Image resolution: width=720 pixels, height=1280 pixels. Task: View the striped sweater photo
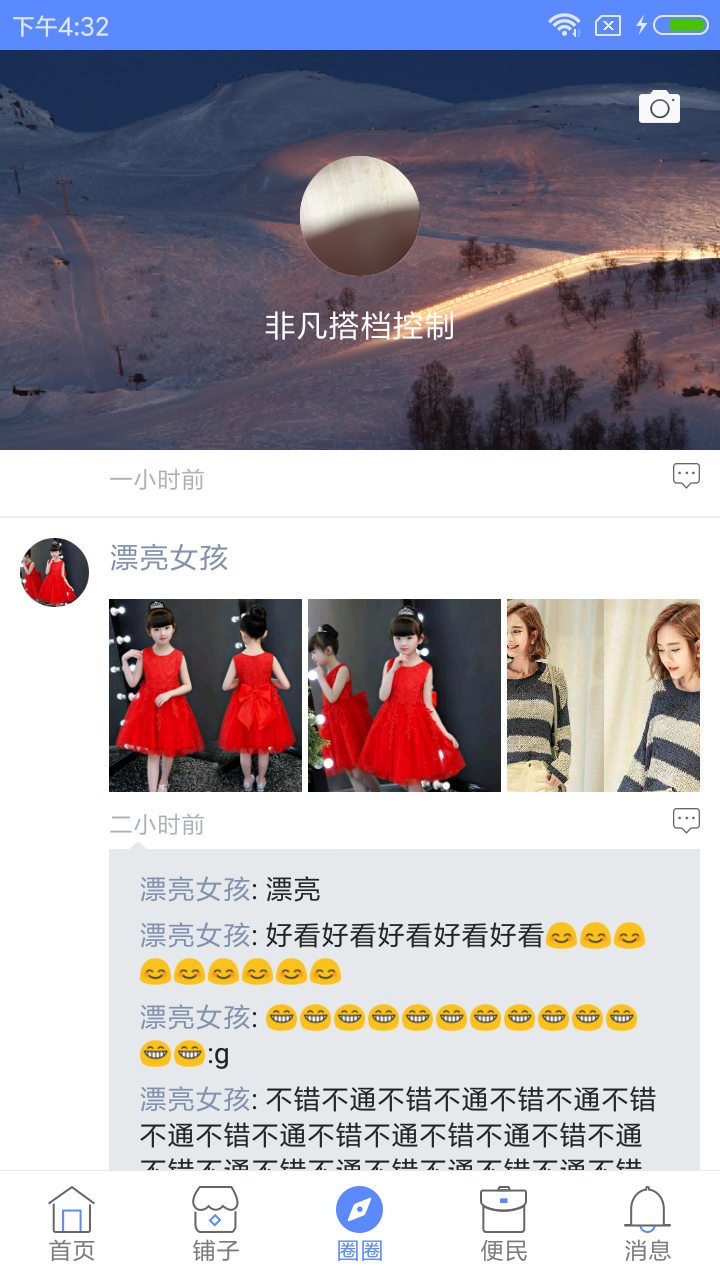pos(603,695)
